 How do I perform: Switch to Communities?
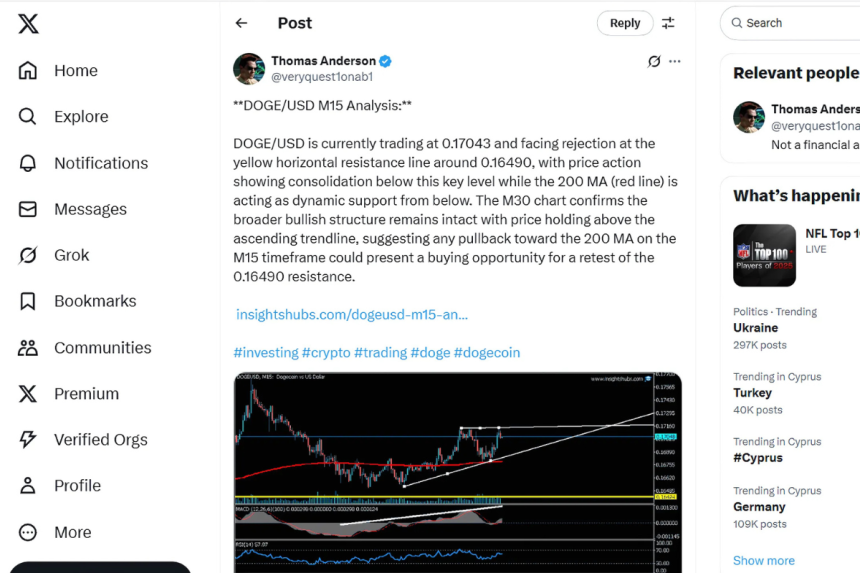pyautogui.click(x=102, y=348)
